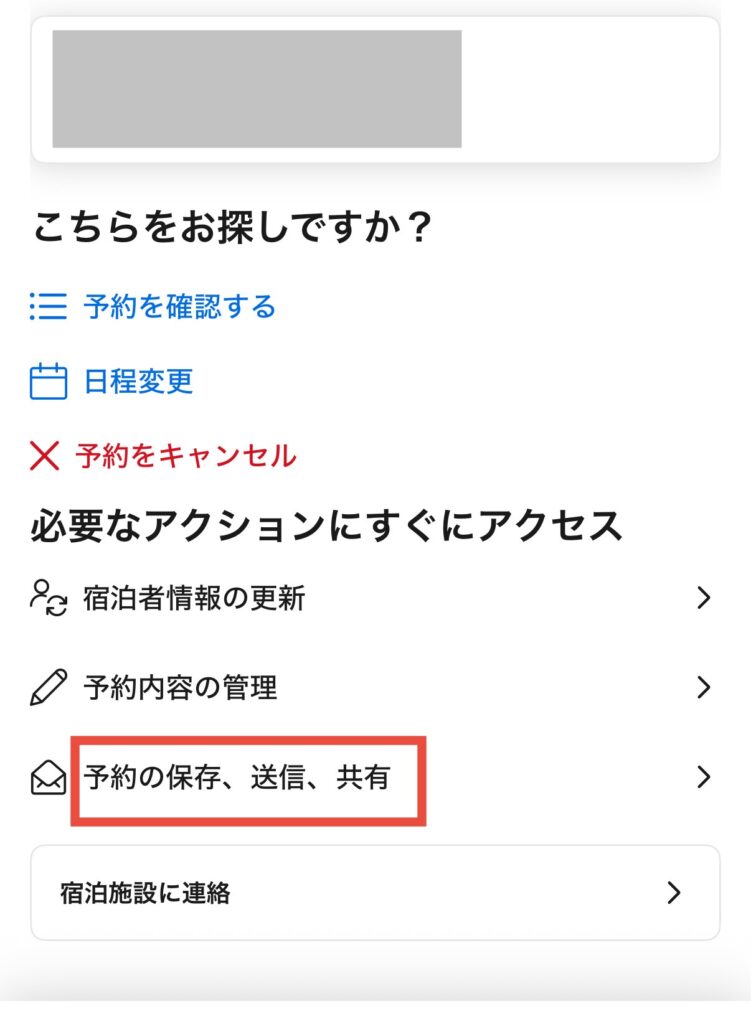Open 予約を確認する link
This screenshot has width=751, height=1024.
click(178, 306)
